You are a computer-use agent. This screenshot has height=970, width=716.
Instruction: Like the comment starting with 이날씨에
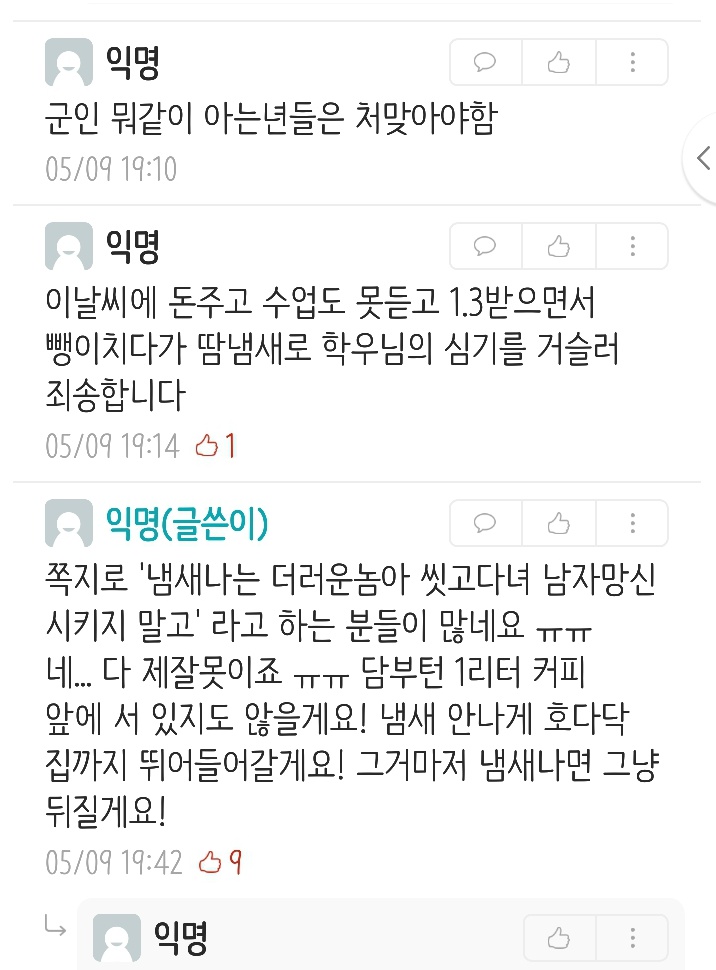click(559, 245)
